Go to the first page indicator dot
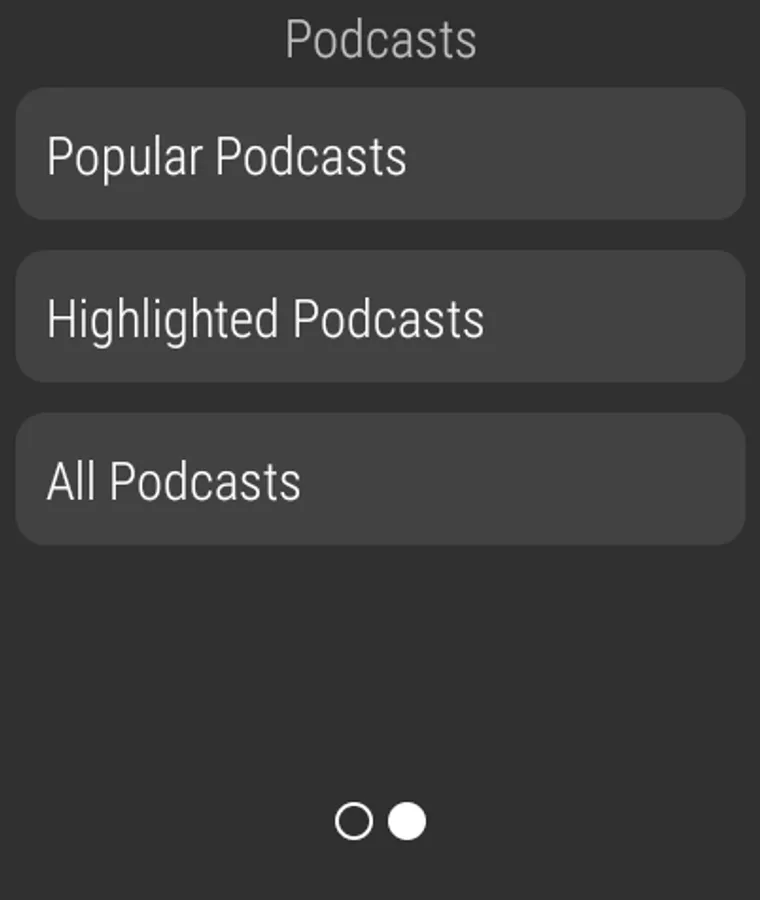 click(354, 822)
